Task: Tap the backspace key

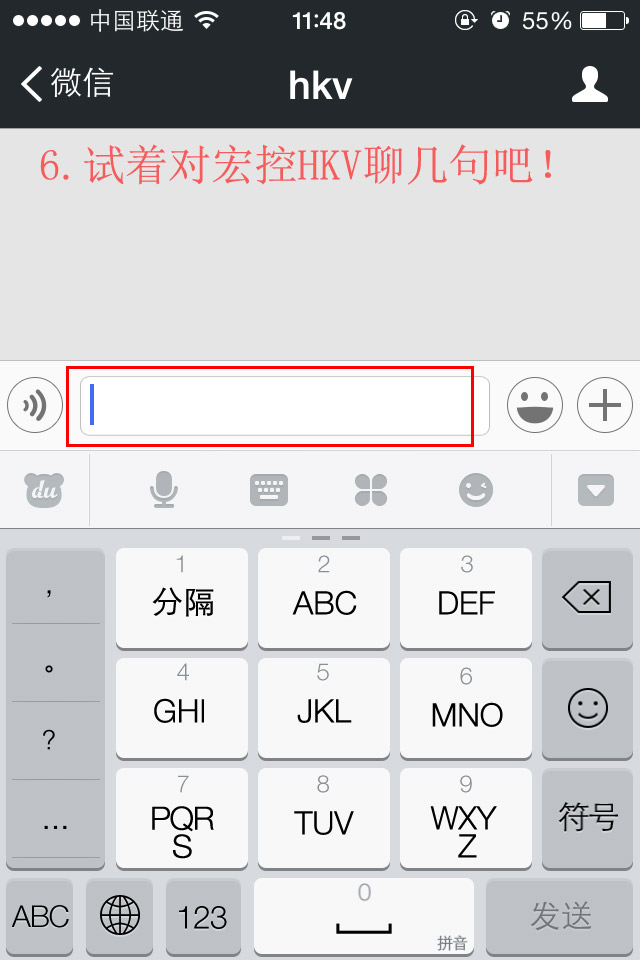Action: click(x=587, y=598)
